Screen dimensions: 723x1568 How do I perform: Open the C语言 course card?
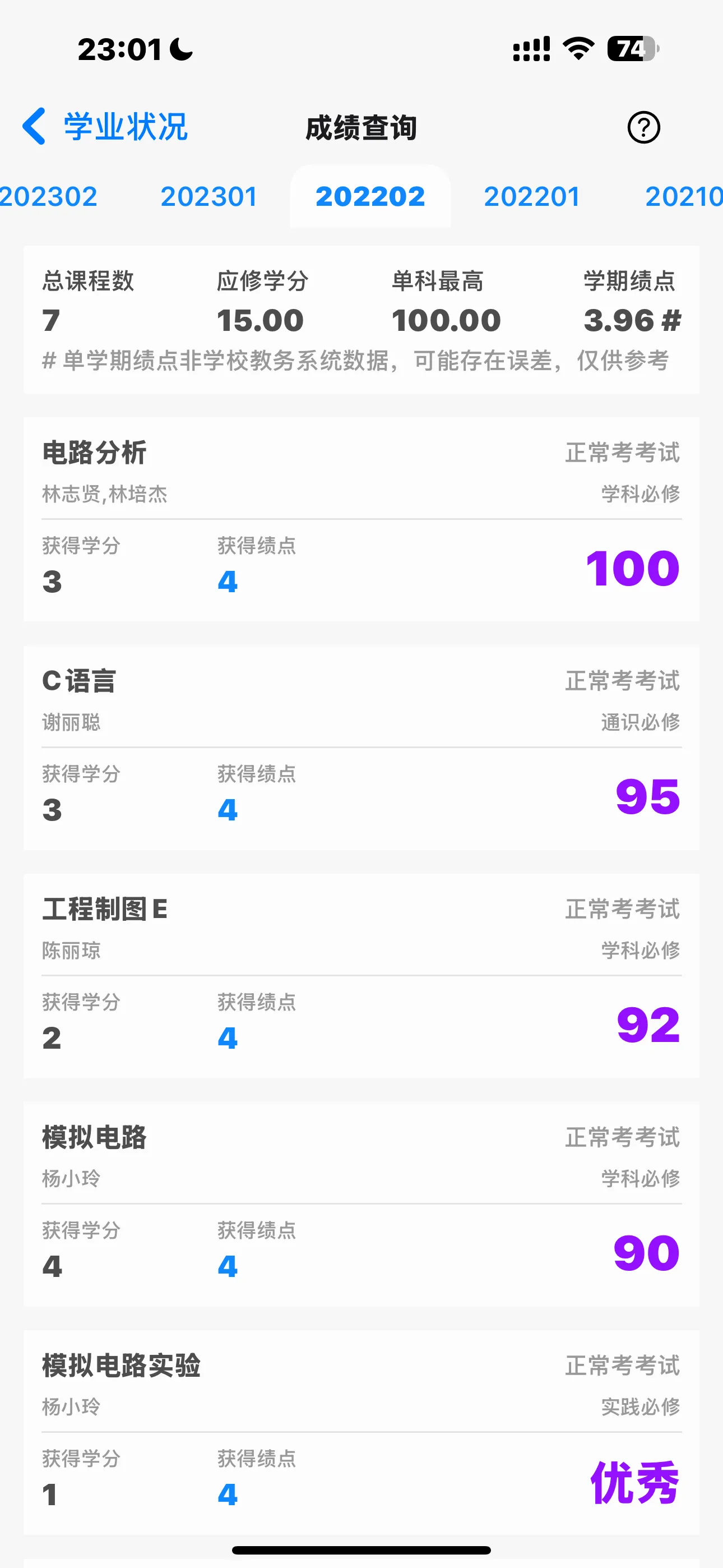click(x=361, y=747)
